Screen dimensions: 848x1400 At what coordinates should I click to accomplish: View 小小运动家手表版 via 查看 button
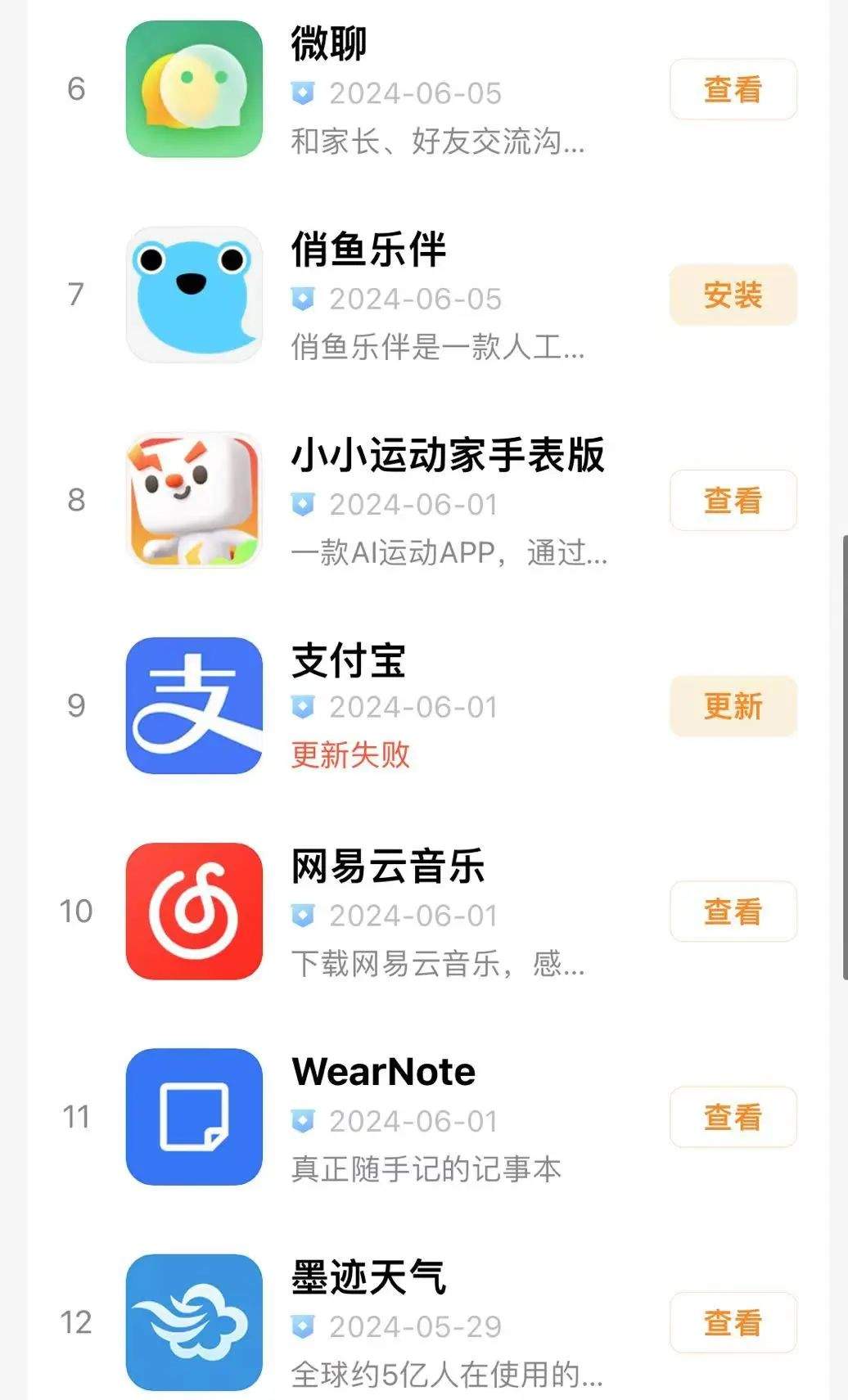pos(733,500)
